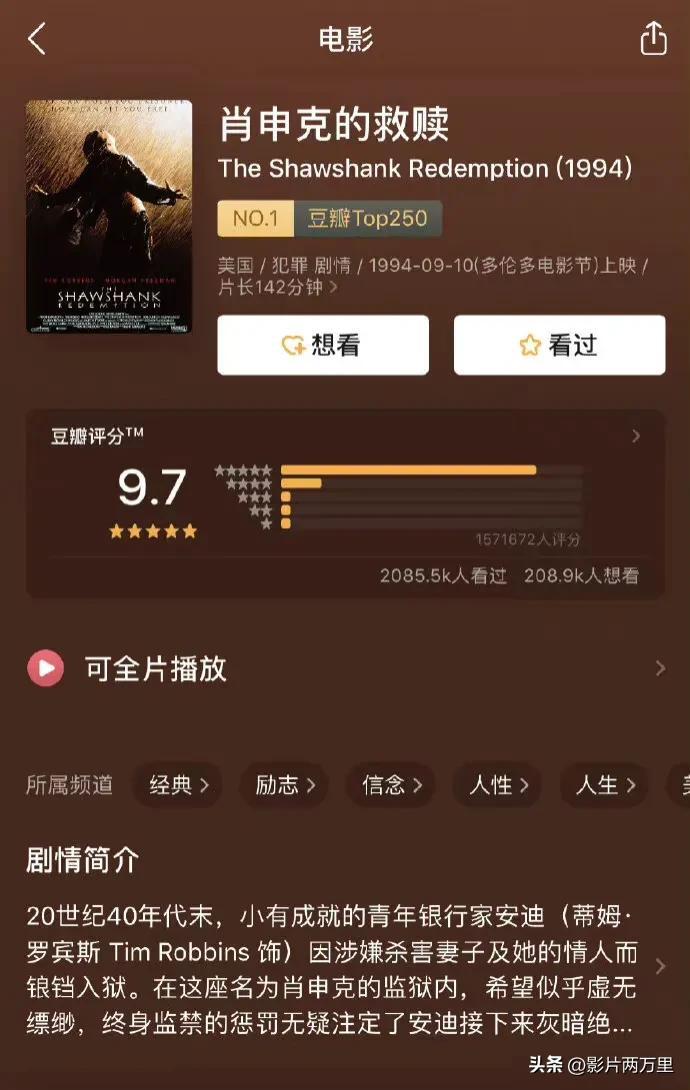
Task: Open the NO.1 豆瓣Top250 badge
Action: 330,218
